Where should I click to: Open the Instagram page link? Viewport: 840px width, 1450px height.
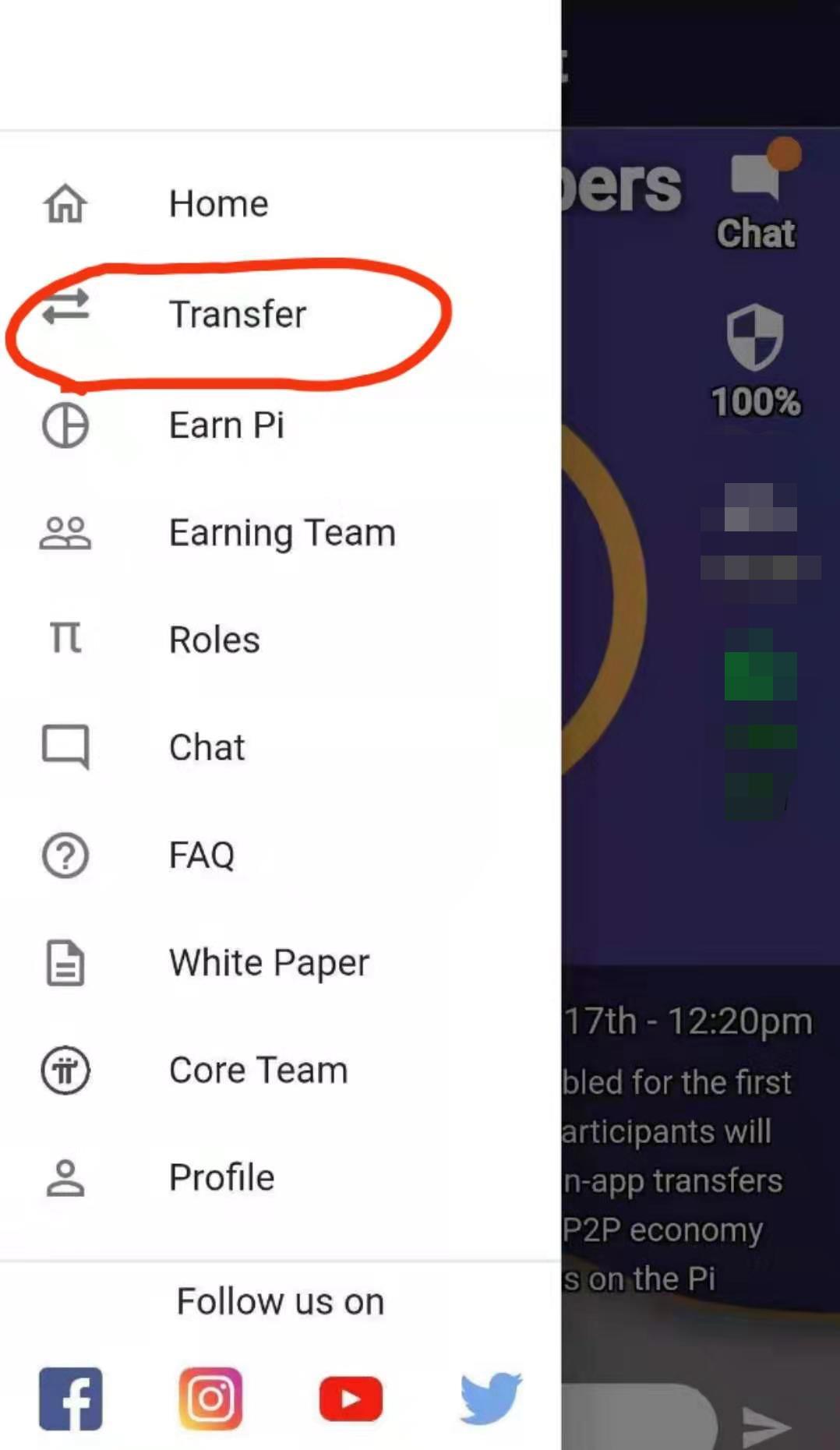pyautogui.click(x=210, y=1399)
